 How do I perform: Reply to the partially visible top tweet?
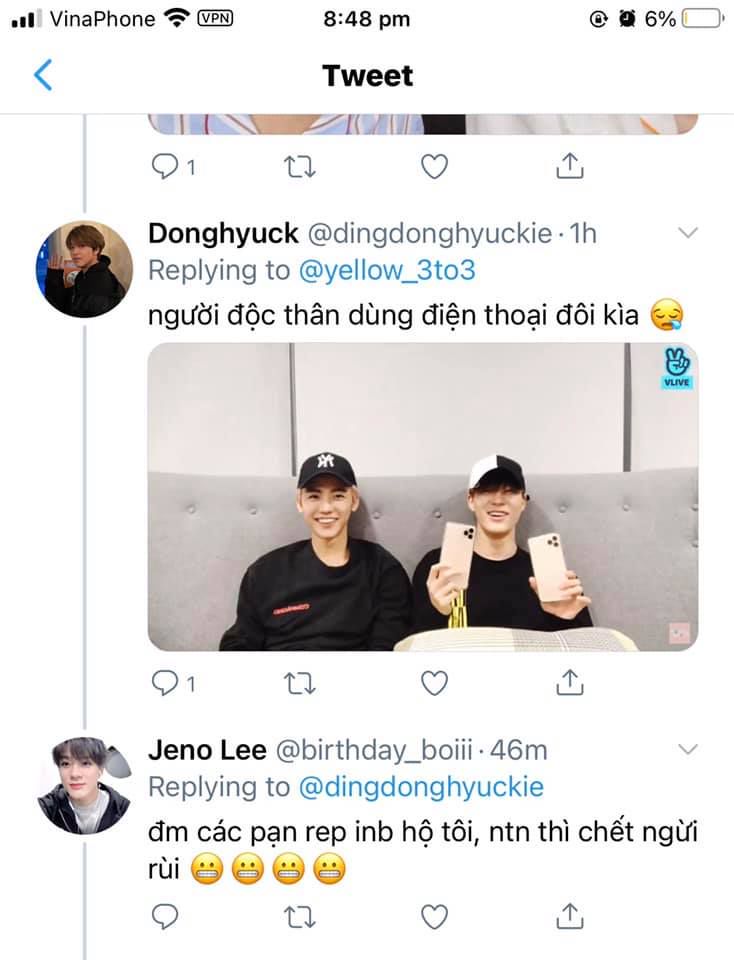pyautogui.click(x=165, y=166)
